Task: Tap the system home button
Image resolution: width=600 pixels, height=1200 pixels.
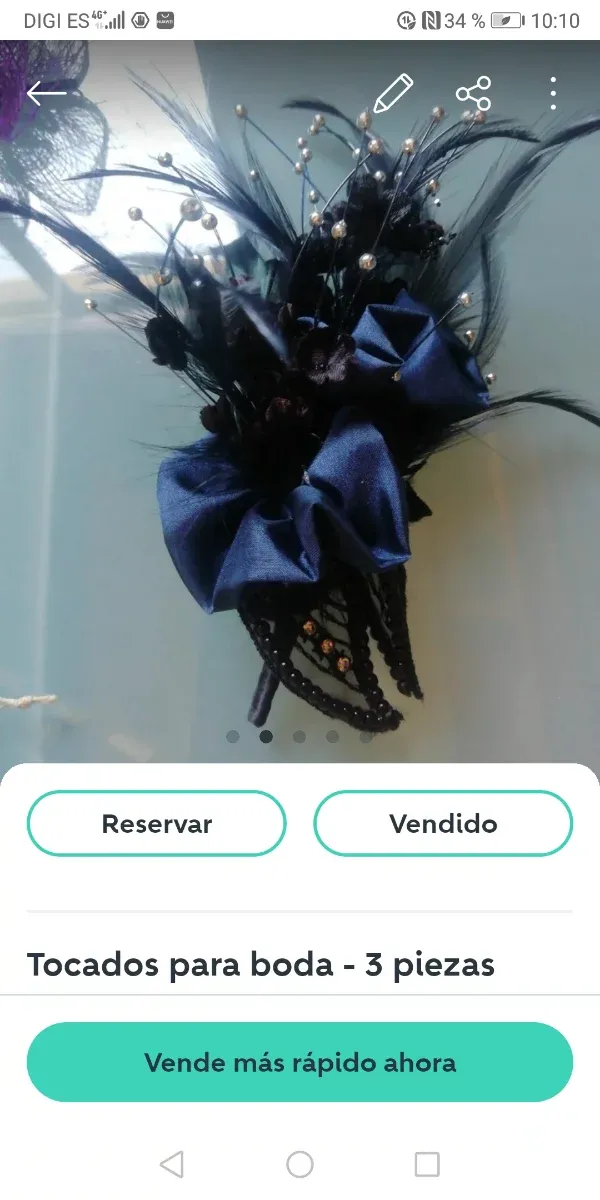Action: (x=300, y=1164)
